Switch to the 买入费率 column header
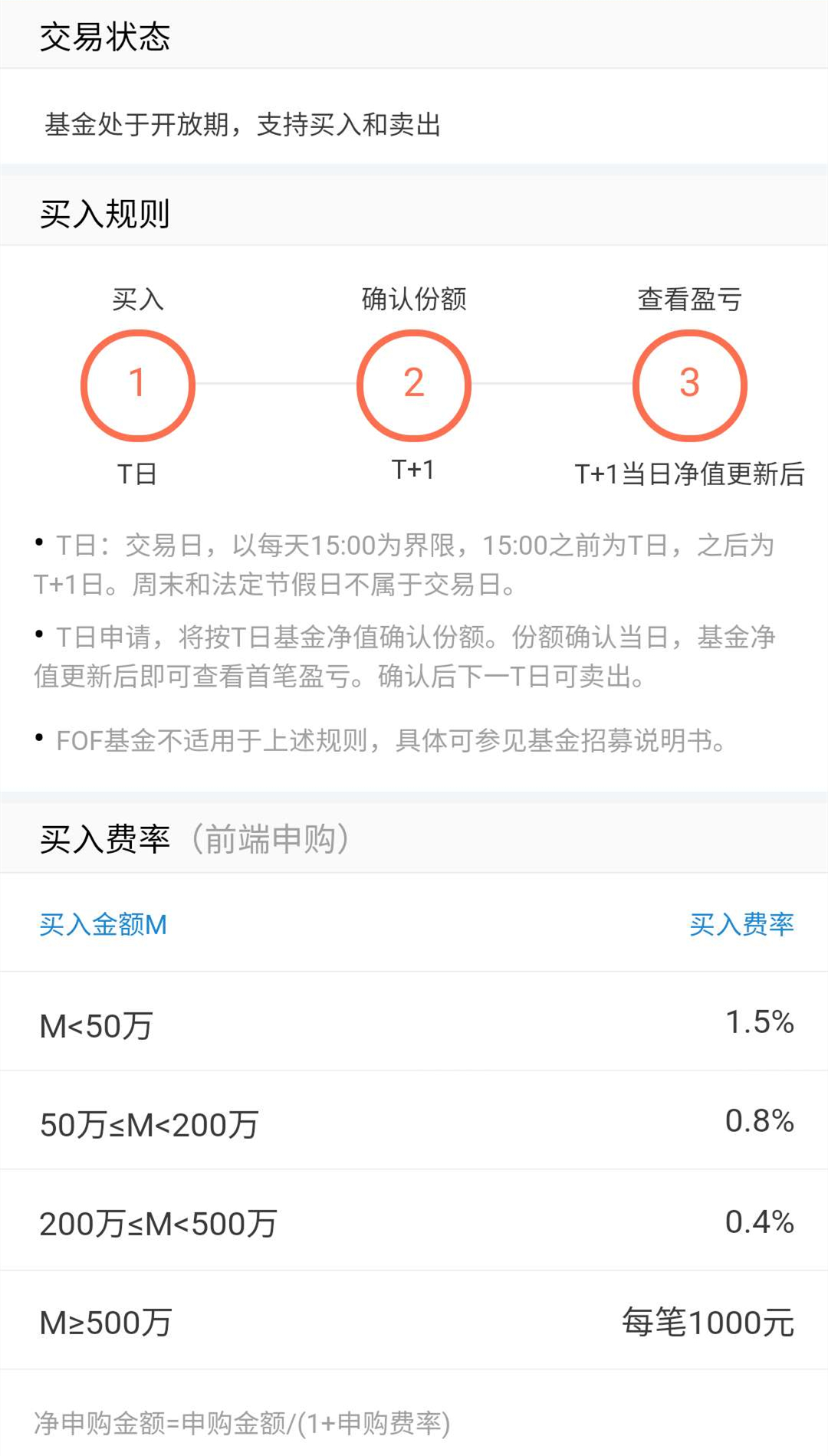Viewport: 828px width, 1456px height. (x=742, y=924)
